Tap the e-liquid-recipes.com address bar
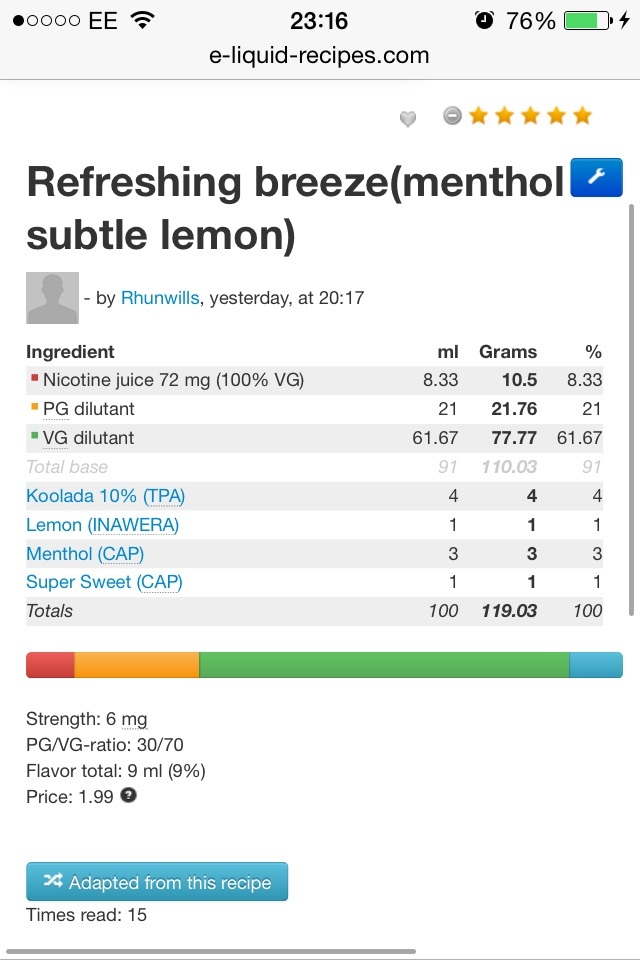The width and height of the screenshot is (640, 960). [x=319, y=55]
